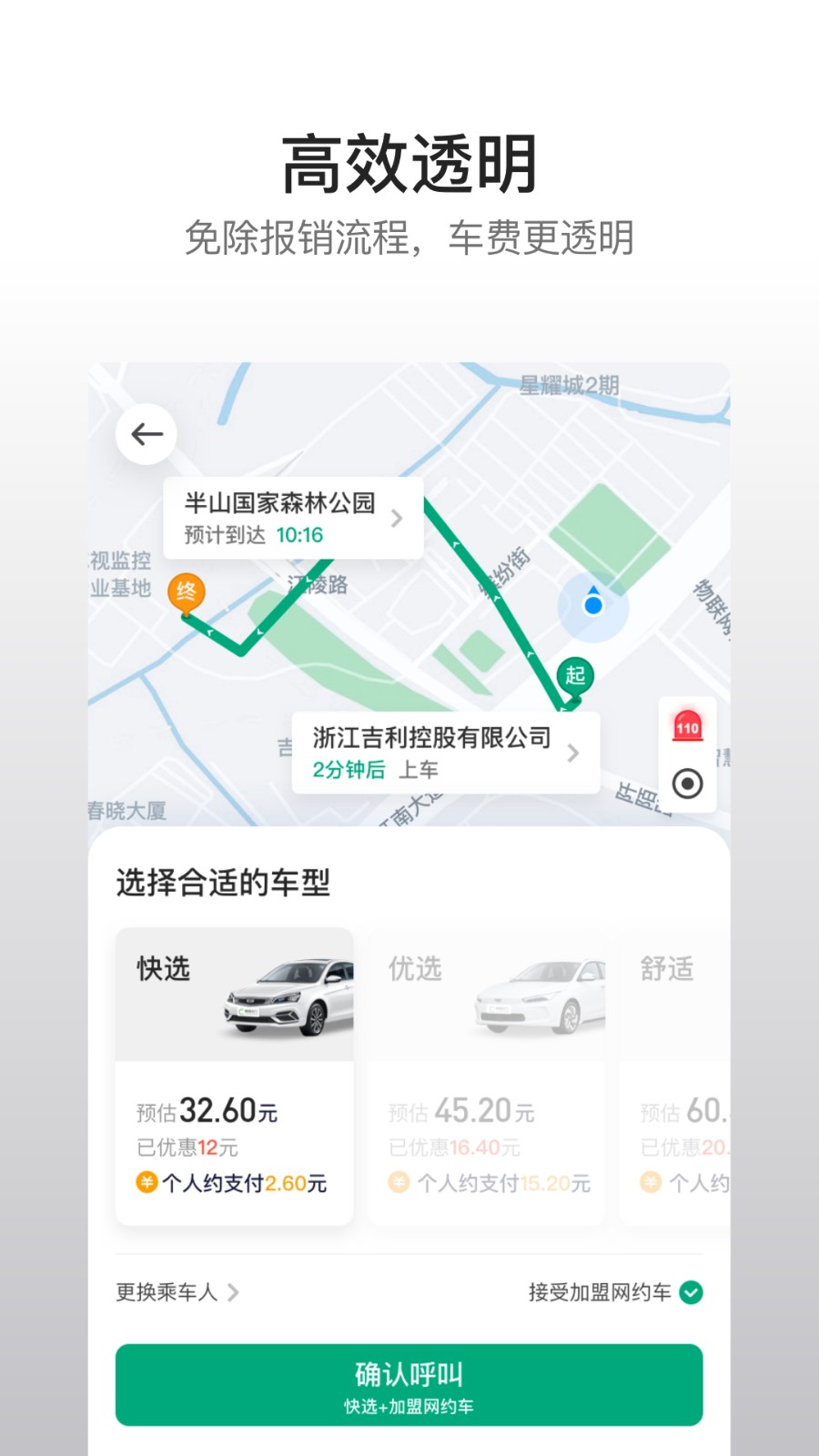The width and height of the screenshot is (819, 1456).
Task: Click the back arrow on the map
Action: pos(146,434)
